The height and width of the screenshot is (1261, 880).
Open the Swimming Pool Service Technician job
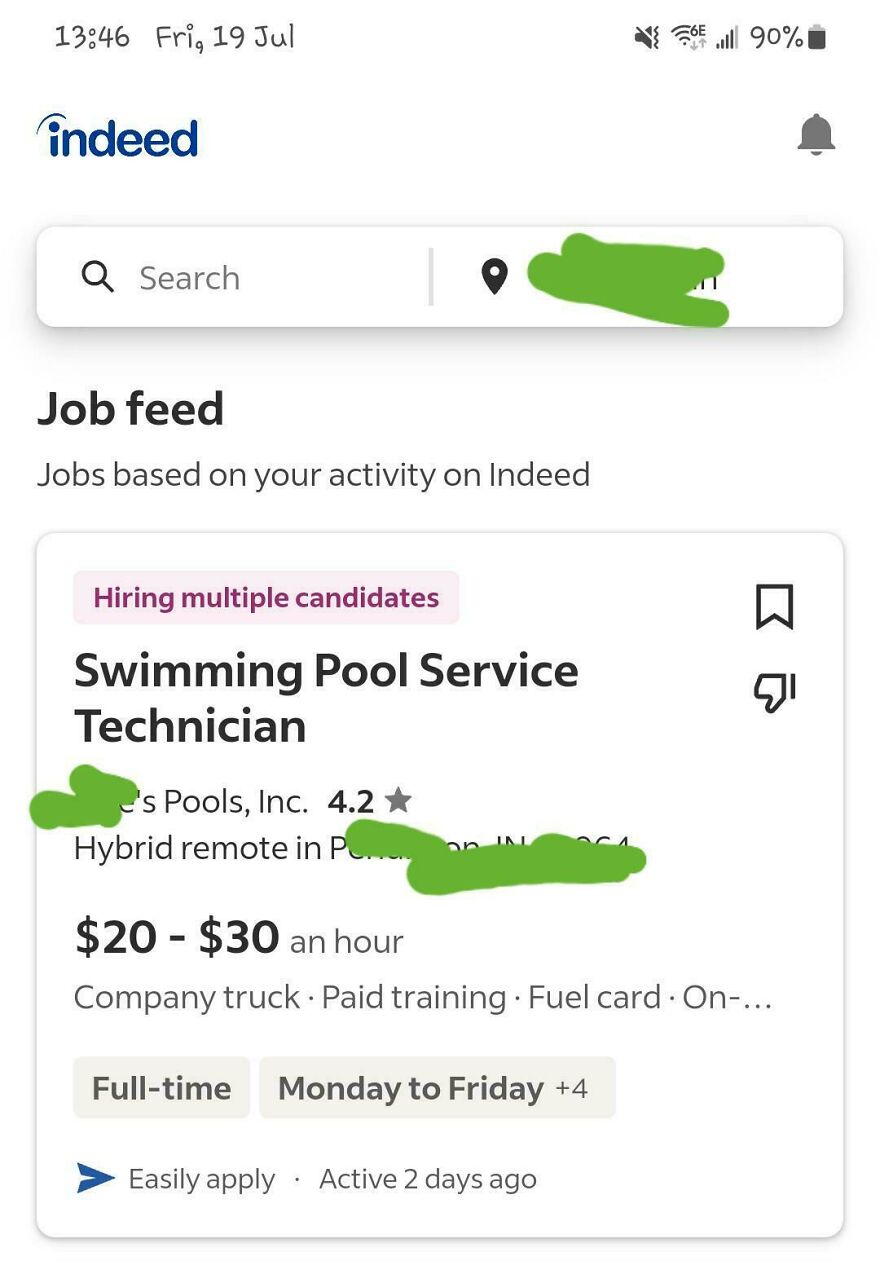pyautogui.click(x=326, y=698)
